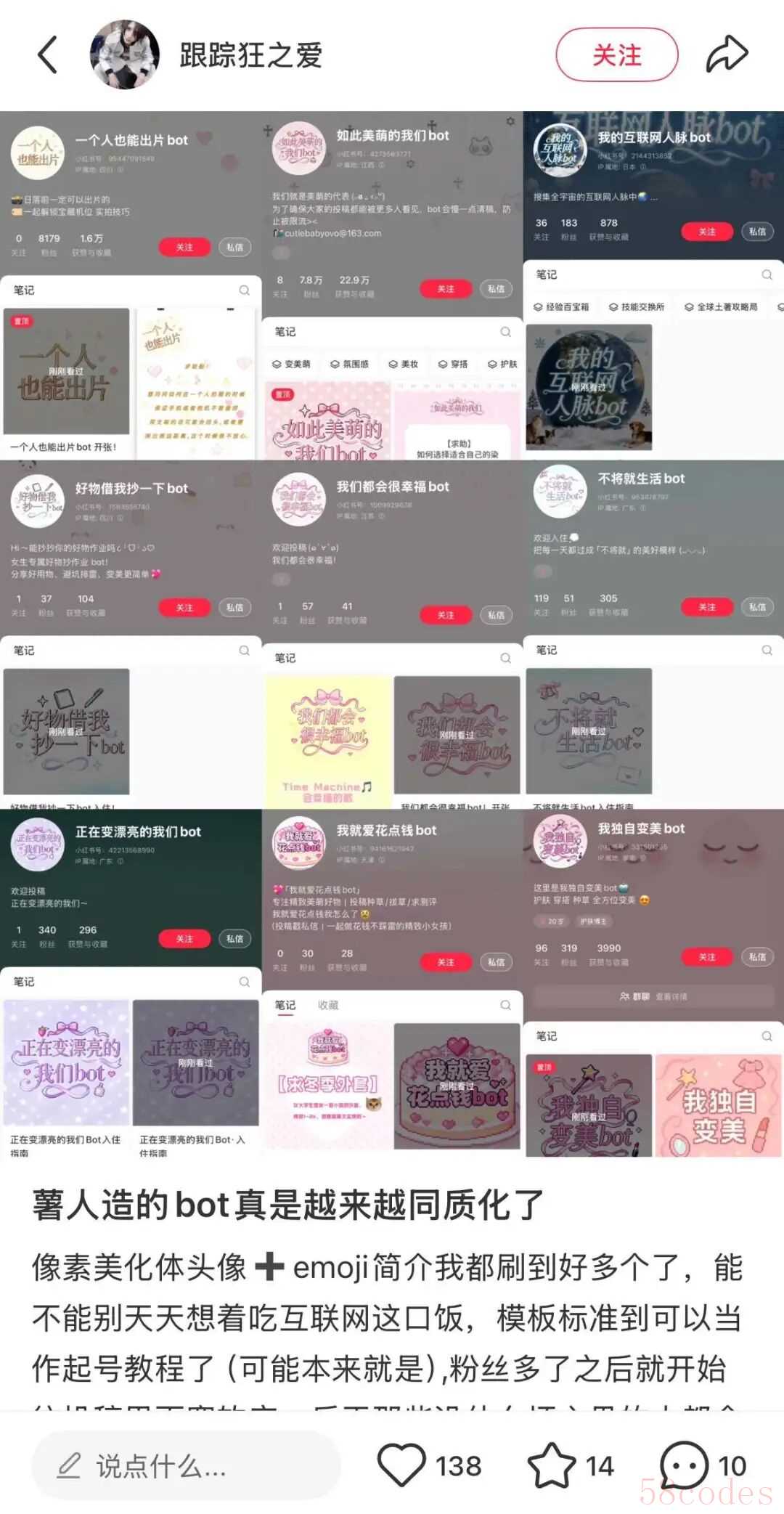Like this post
This screenshot has height=1514, width=784.
pyautogui.click(x=402, y=1465)
